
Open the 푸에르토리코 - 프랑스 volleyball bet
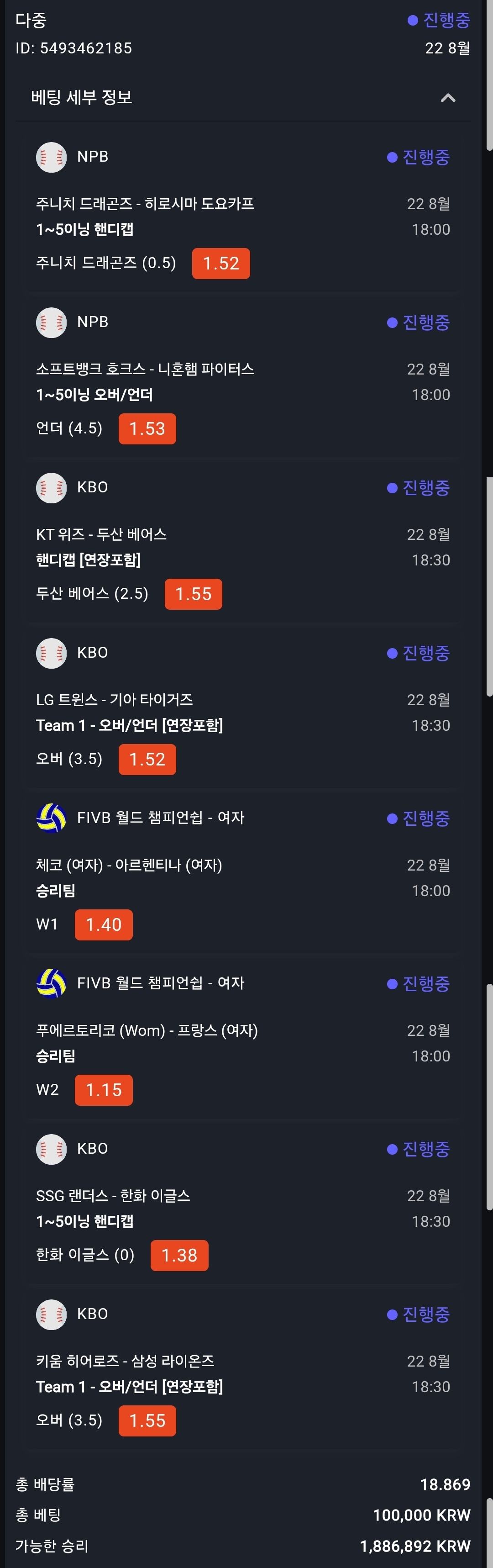pos(147,1030)
